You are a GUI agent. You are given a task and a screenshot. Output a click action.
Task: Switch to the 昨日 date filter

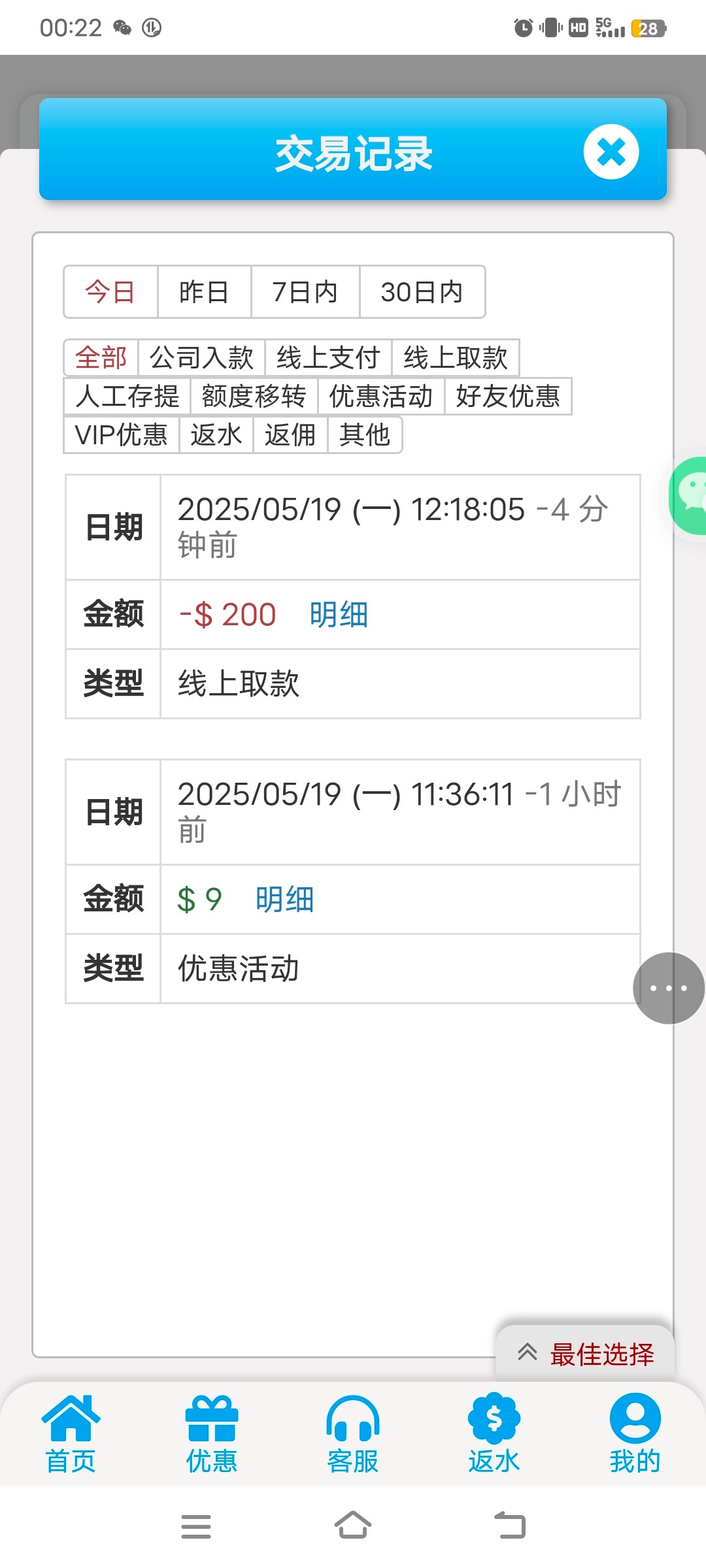(204, 292)
